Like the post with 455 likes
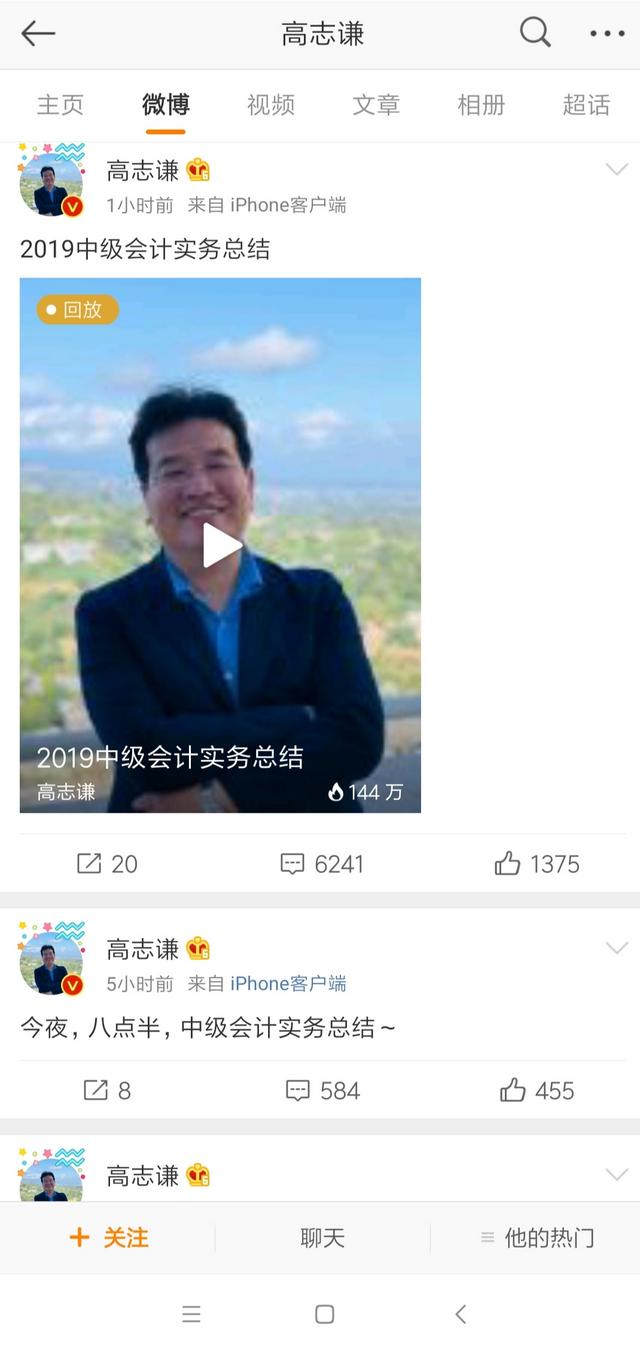Viewport: 640px width, 1351px height. pos(537,1091)
